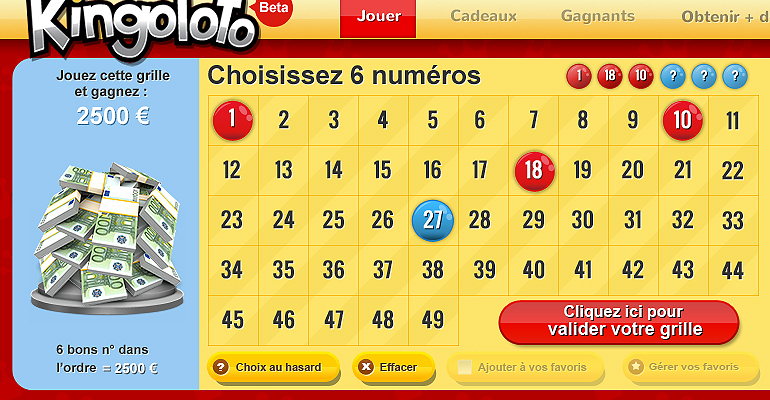Open the Obtenir + tab
This screenshot has height=400, width=770.
(x=724, y=17)
